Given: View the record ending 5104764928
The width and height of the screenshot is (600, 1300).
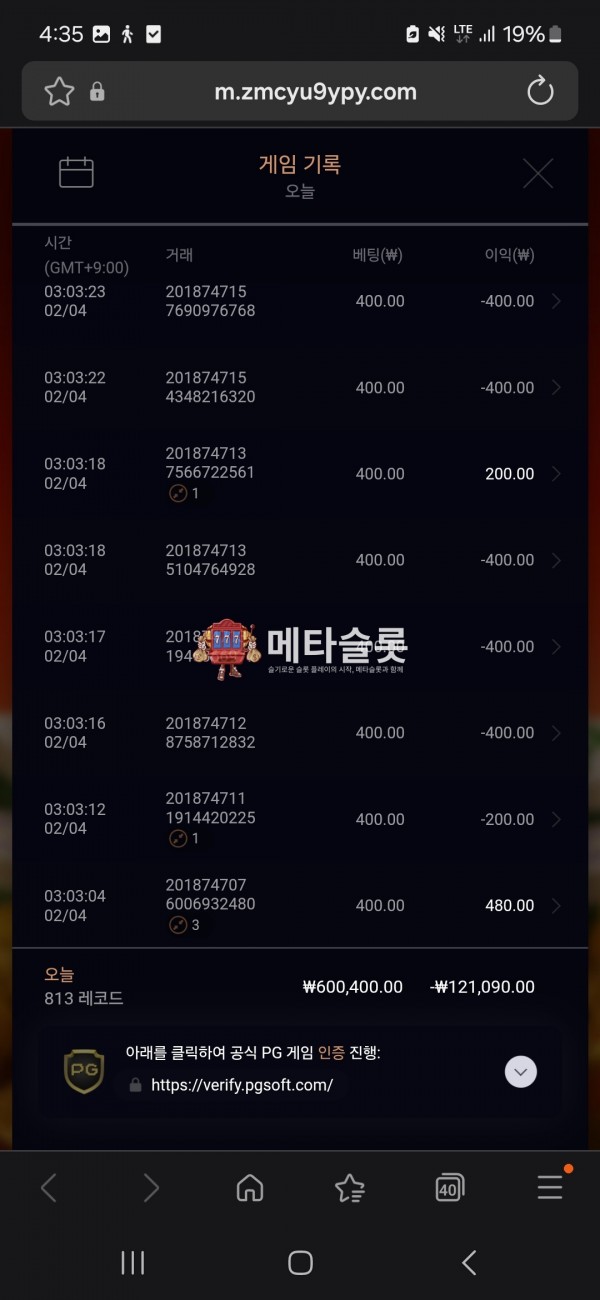Looking at the screenshot, I should [556, 560].
